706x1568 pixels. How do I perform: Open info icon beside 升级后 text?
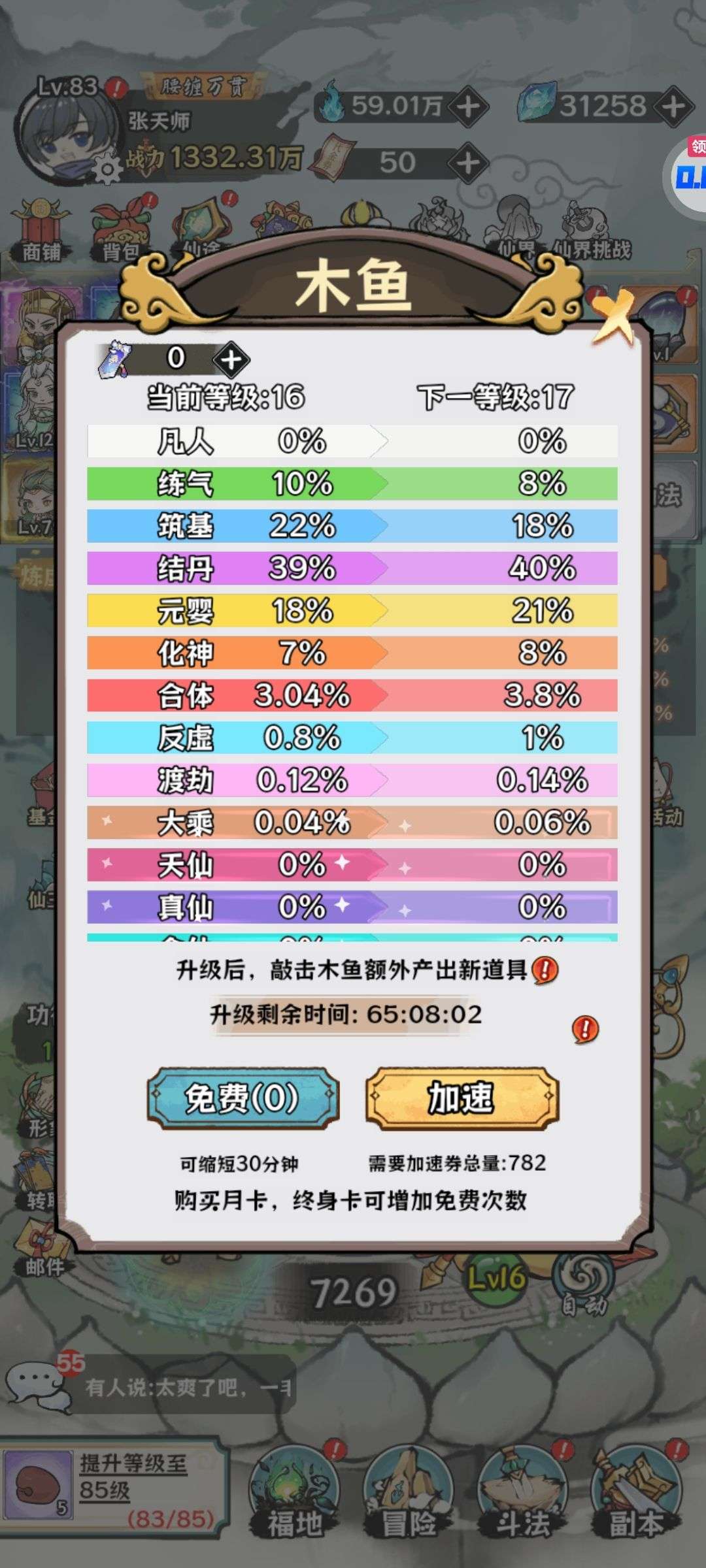pyautogui.click(x=545, y=970)
